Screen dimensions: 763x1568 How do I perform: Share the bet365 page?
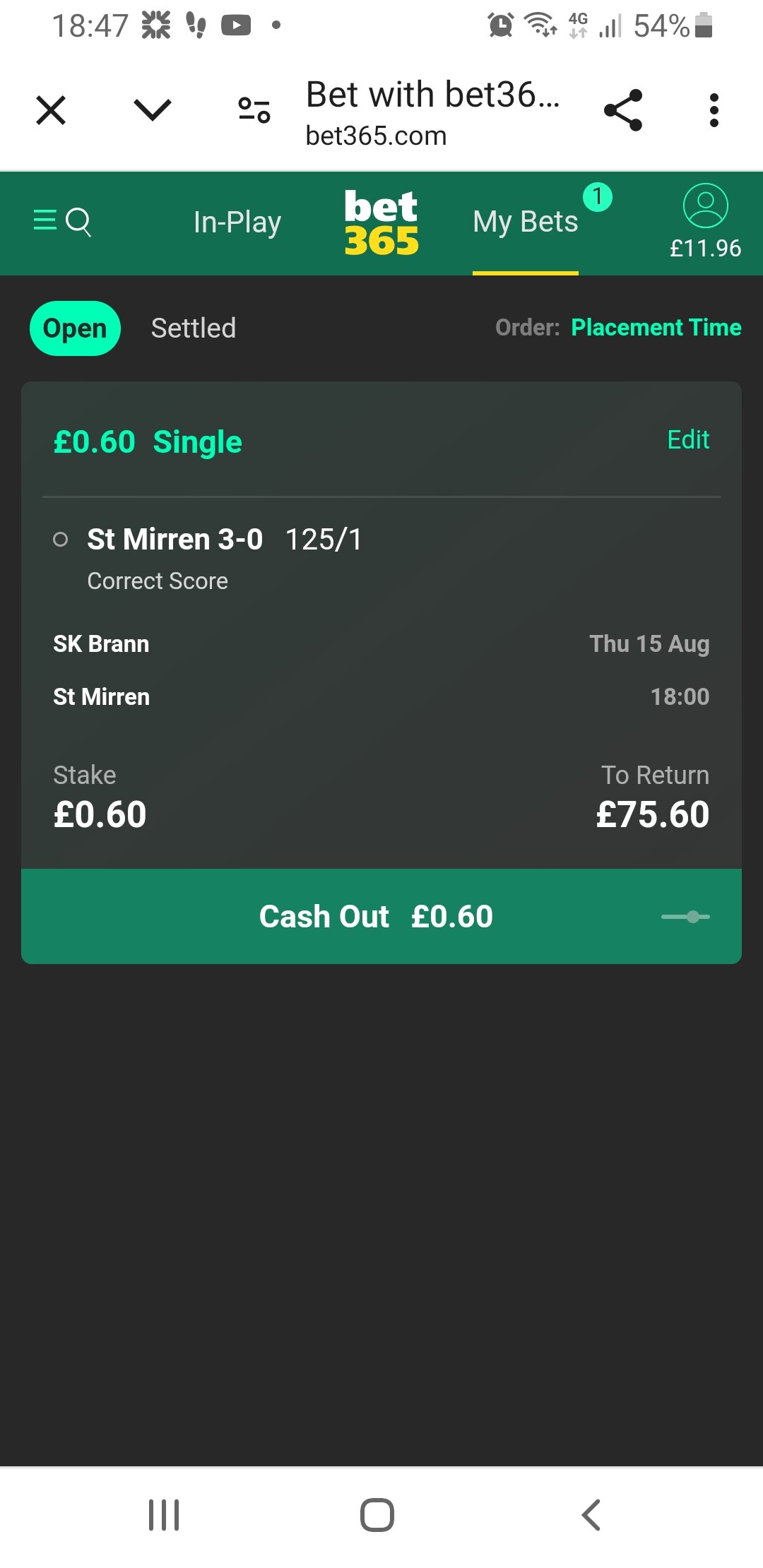coord(623,110)
